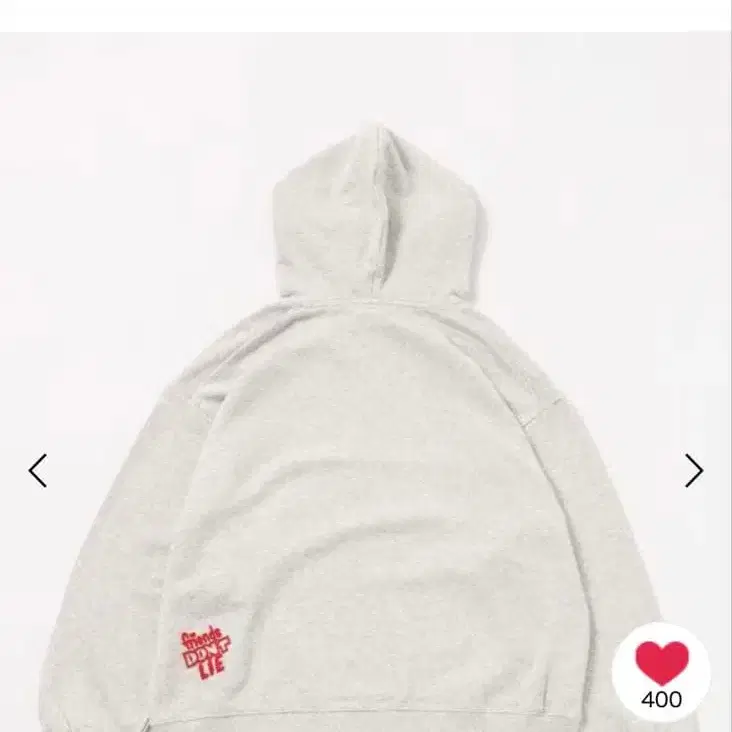This screenshot has height=732, width=732.
Task: Show the next product image
Action: (693, 470)
